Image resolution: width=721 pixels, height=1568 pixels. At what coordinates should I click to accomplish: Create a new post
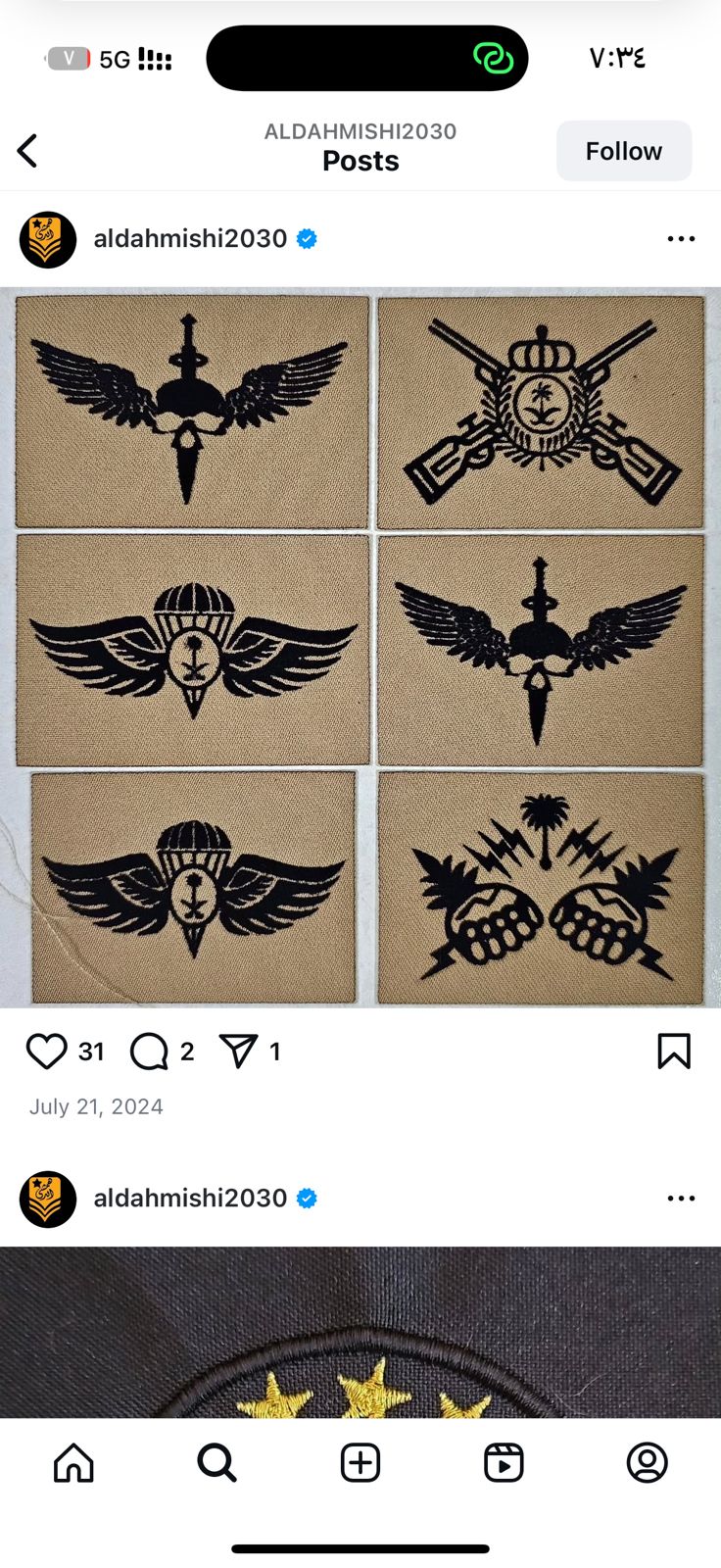click(x=360, y=1463)
